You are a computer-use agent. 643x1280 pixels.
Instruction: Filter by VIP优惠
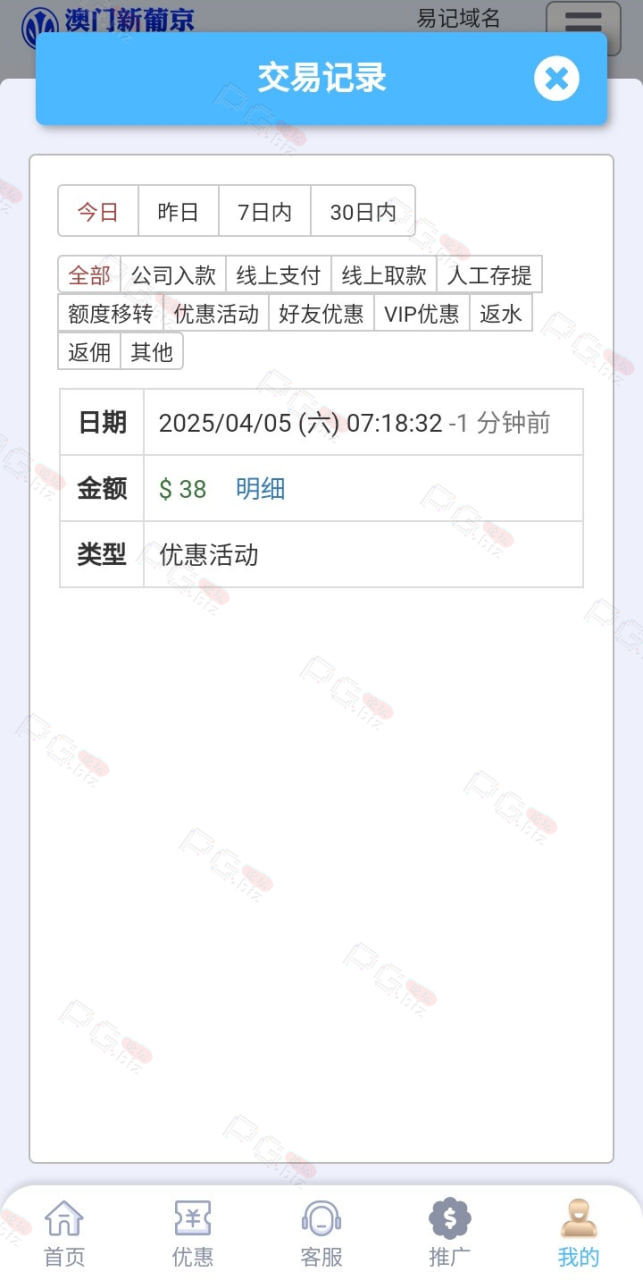point(422,313)
